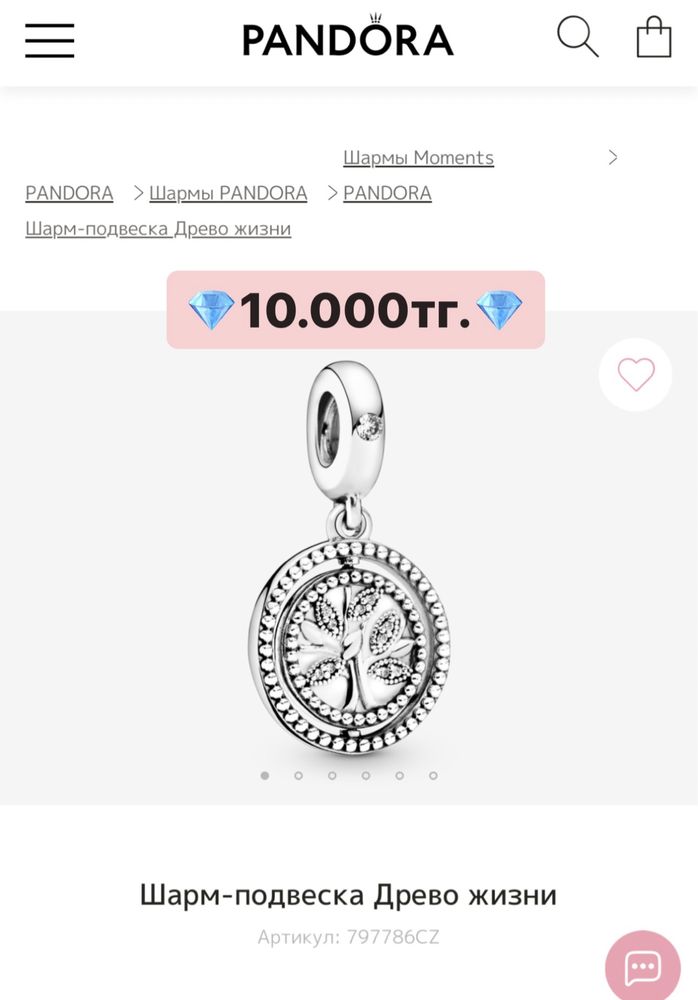Open the live chat bubble

pyautogui.click(x=643, y=967)
